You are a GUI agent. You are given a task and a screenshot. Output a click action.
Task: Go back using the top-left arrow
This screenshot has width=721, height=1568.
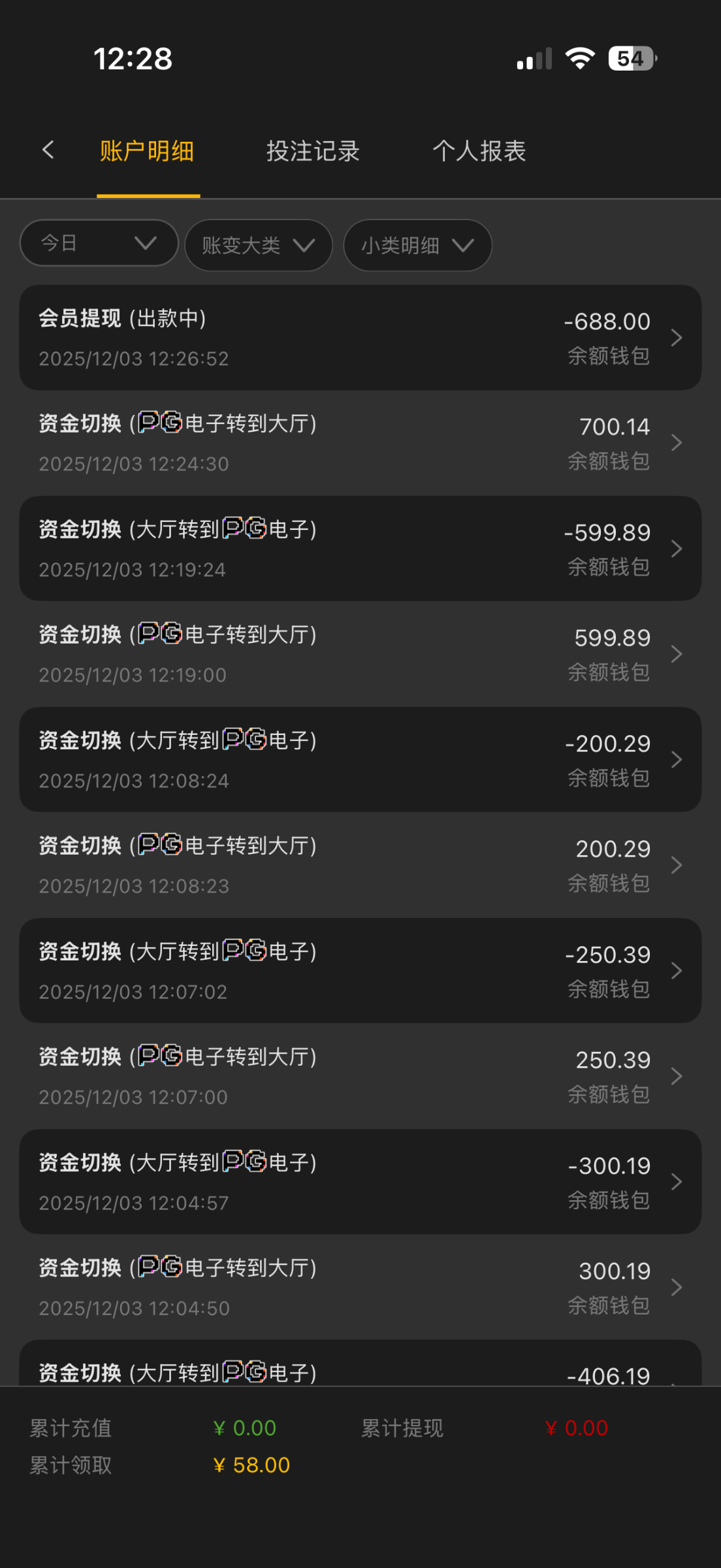(x=48, y=150)
